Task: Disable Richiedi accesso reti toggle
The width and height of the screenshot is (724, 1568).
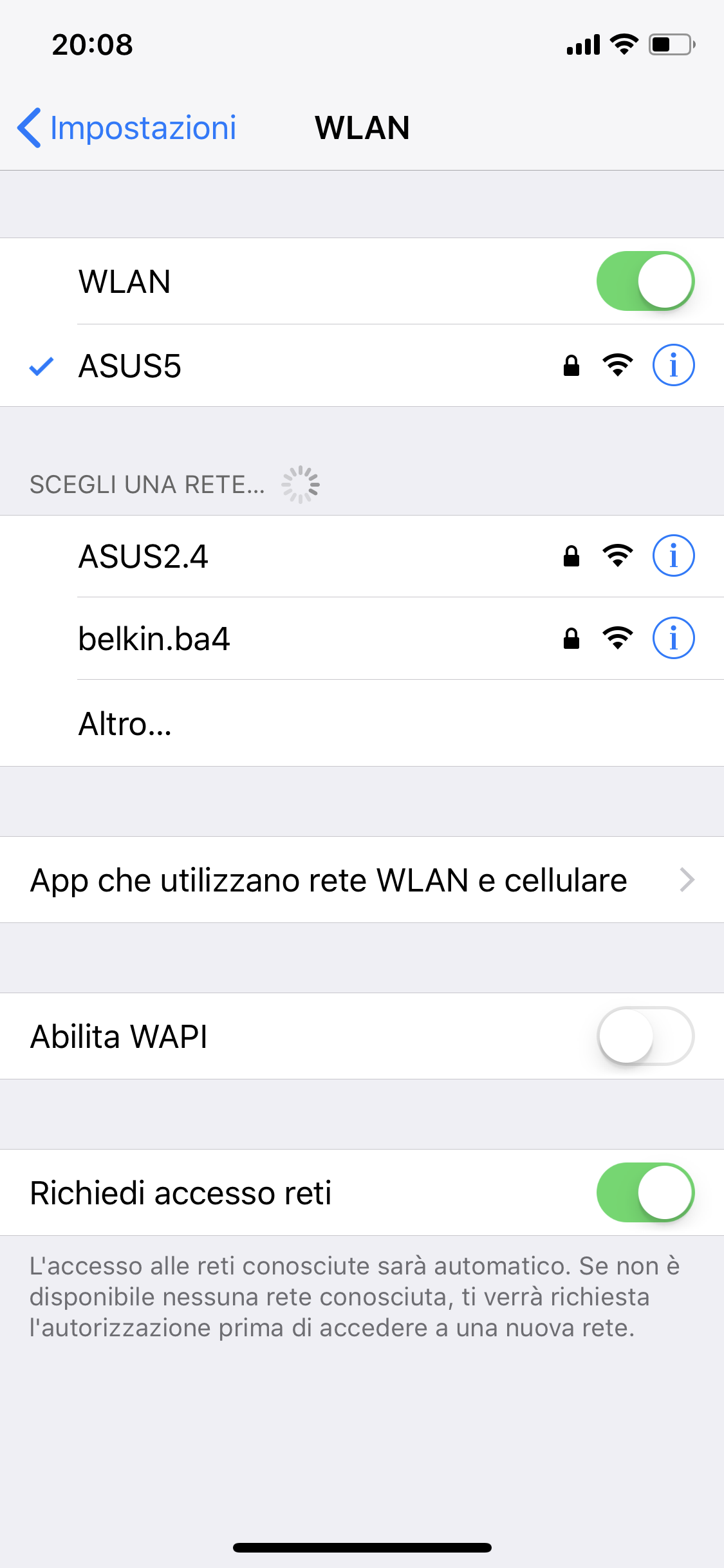Action: click(x=645, y=1193)
